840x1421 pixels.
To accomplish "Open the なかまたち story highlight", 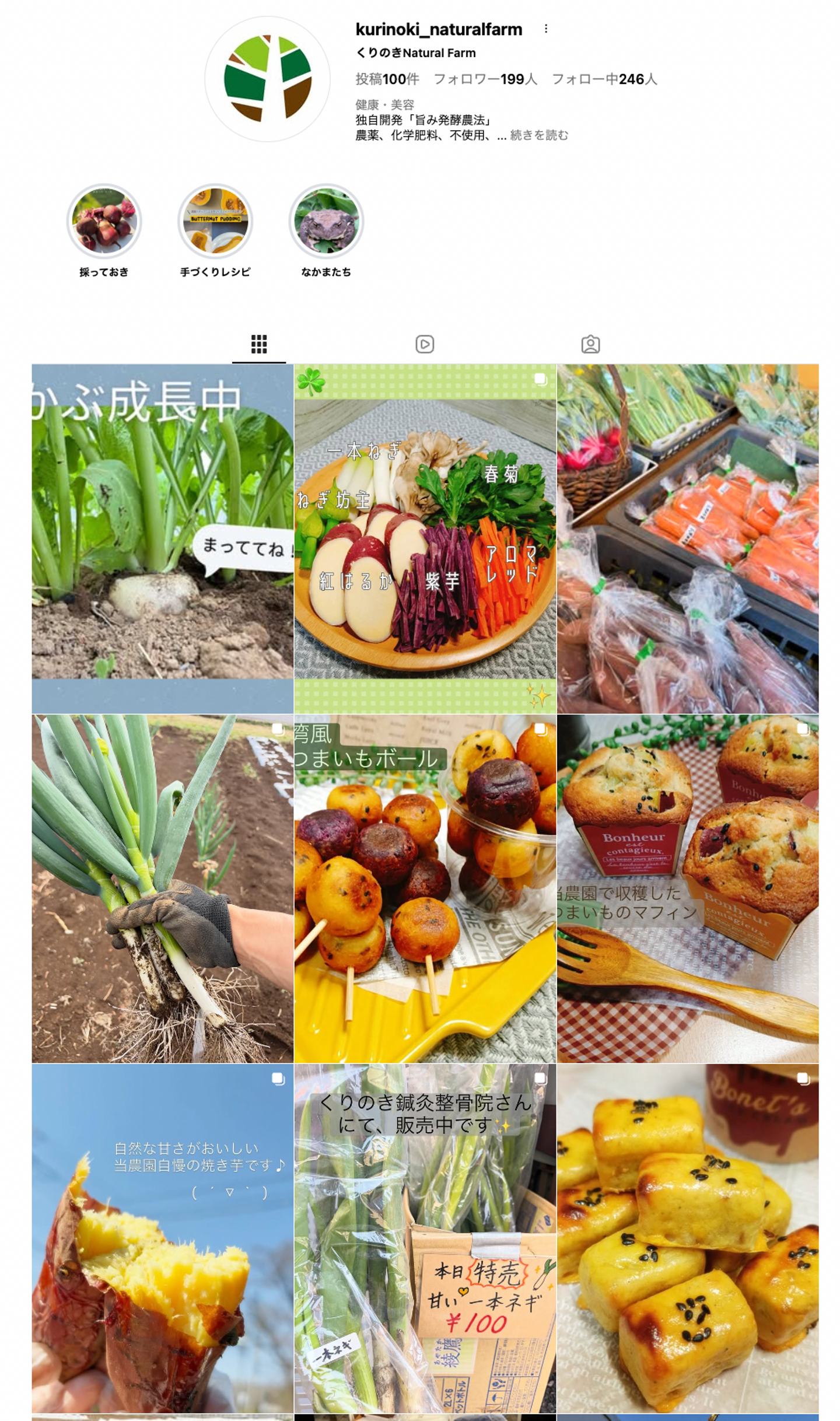I will point(326,222).
